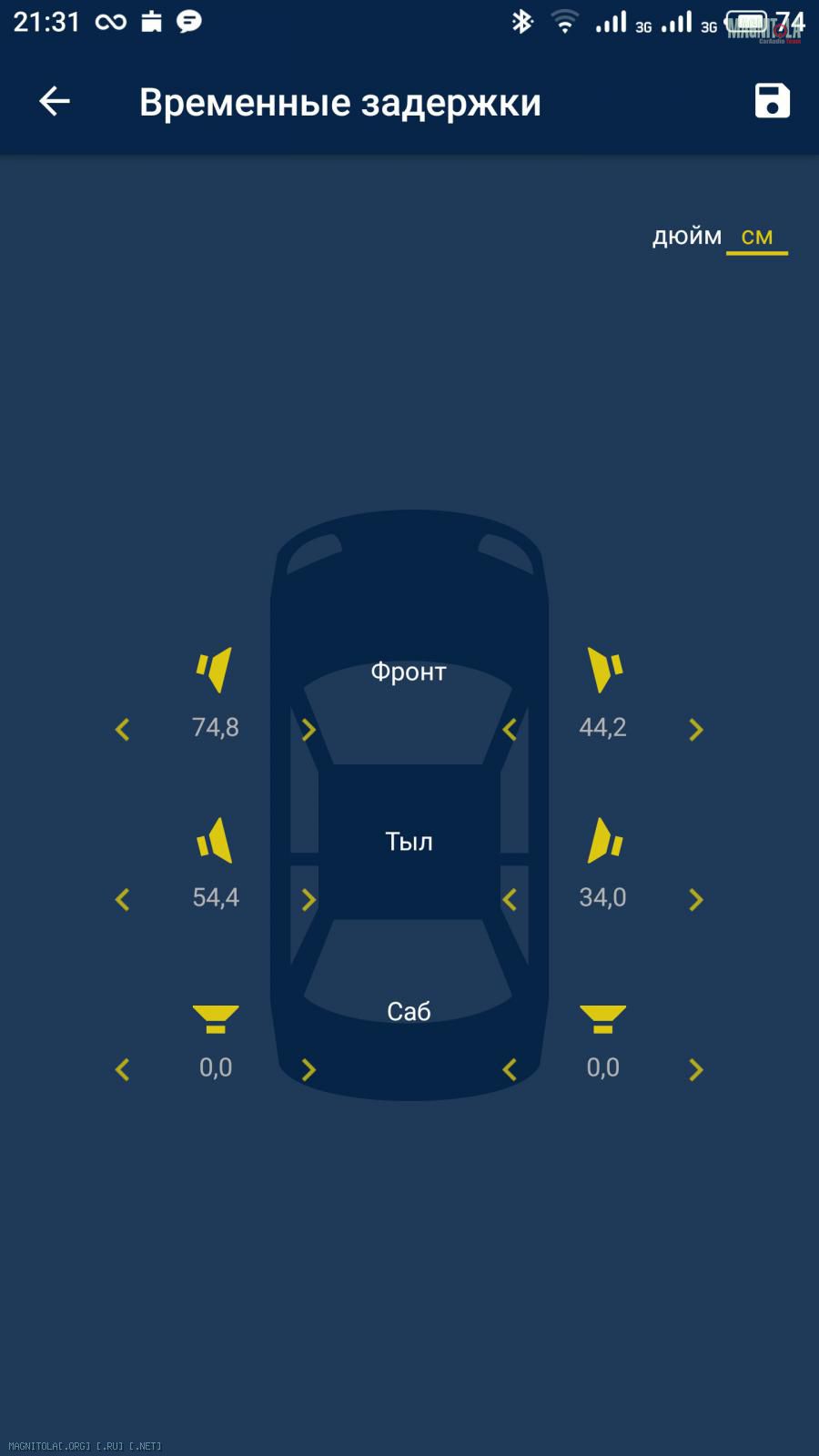
Task: Increase rear right delay 34,0
Action: (696, 899)
